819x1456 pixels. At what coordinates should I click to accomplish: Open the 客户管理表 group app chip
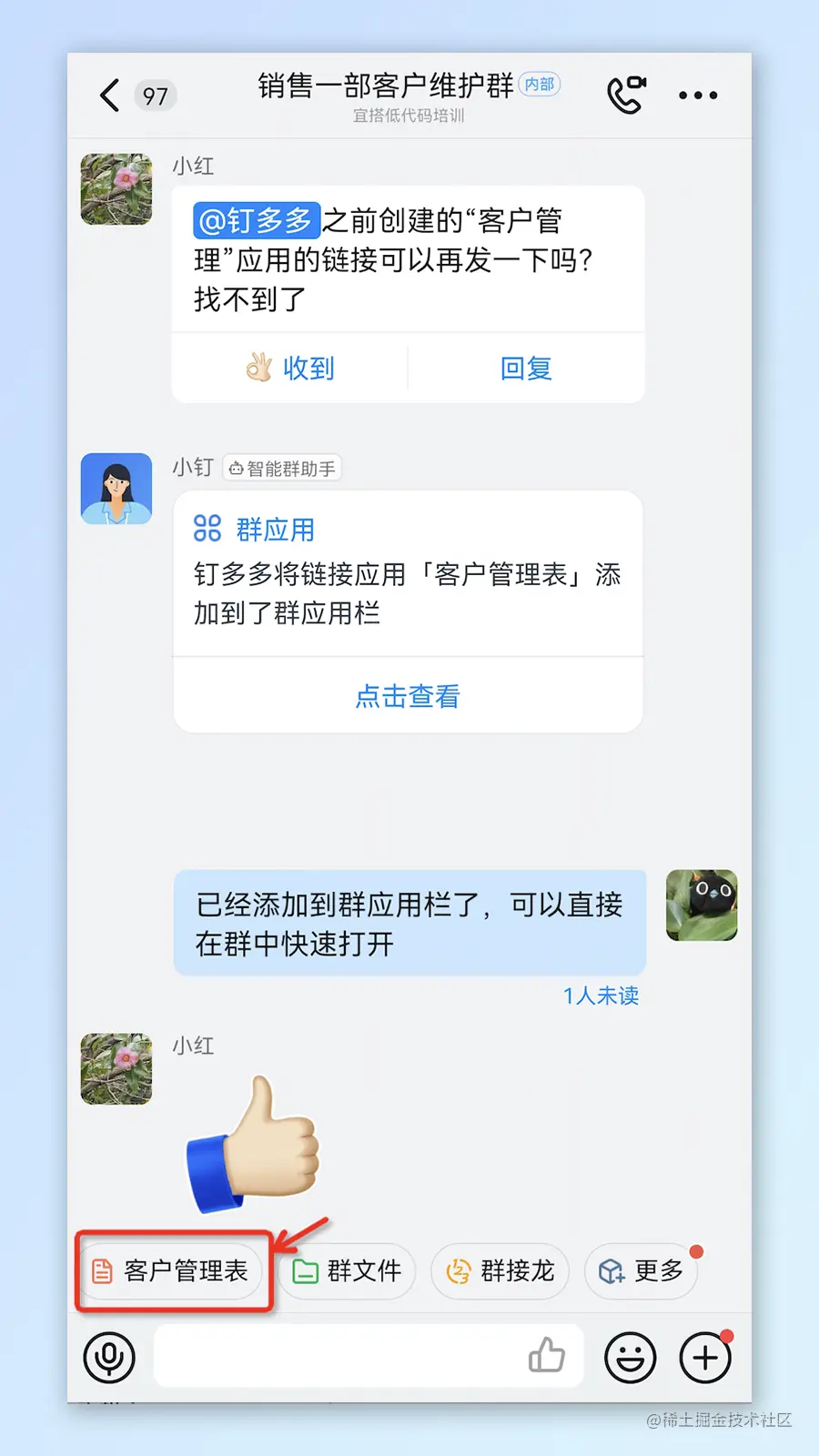click(172, 1270)
